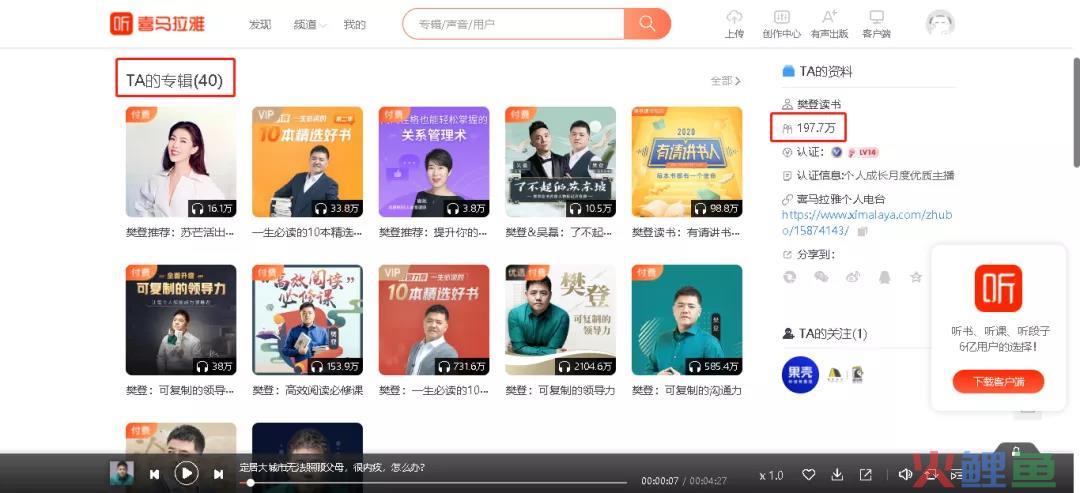Open the user avatar in the header
Image resolution: width=1080 pixels, height=493 pixels.
pos(940,23)
